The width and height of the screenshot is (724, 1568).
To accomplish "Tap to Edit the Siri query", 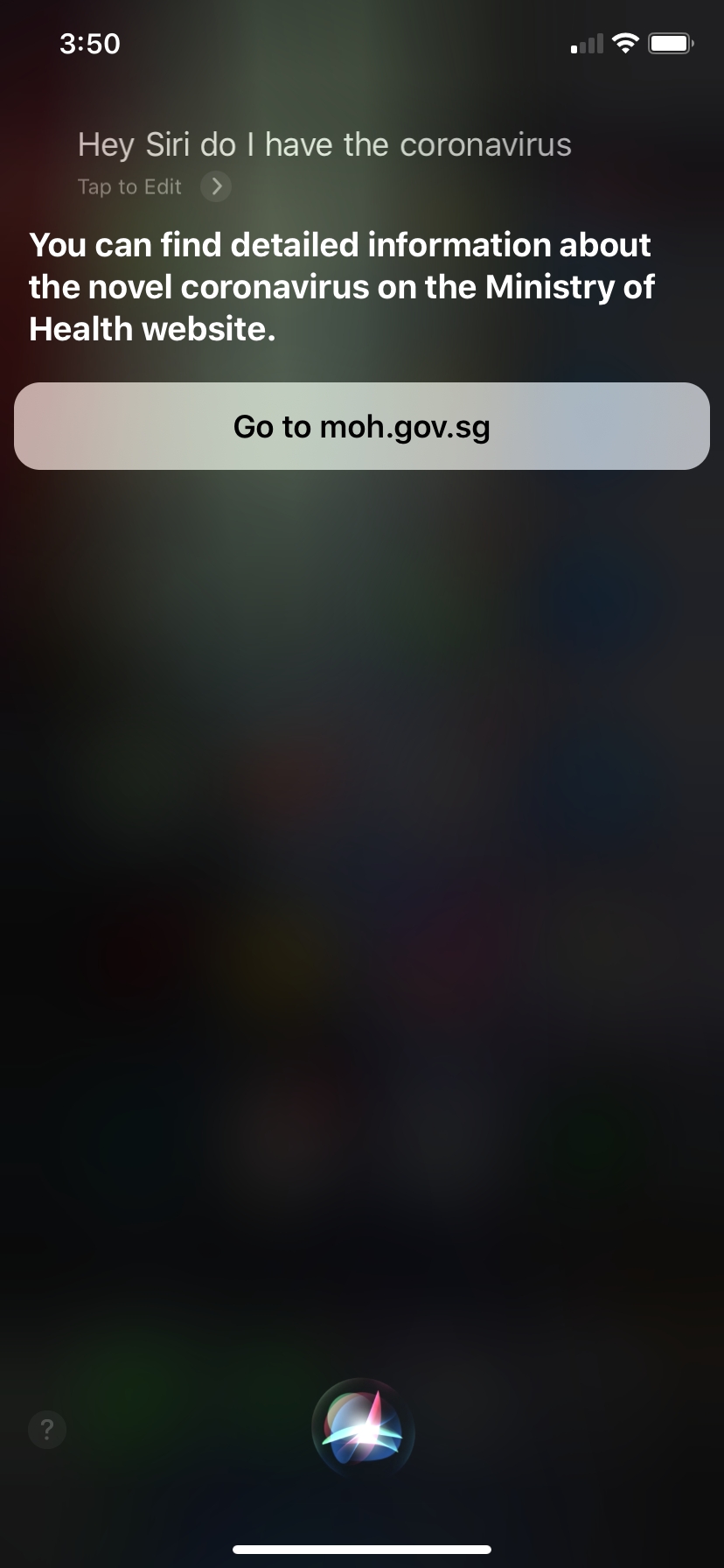I will coord(153,186).
